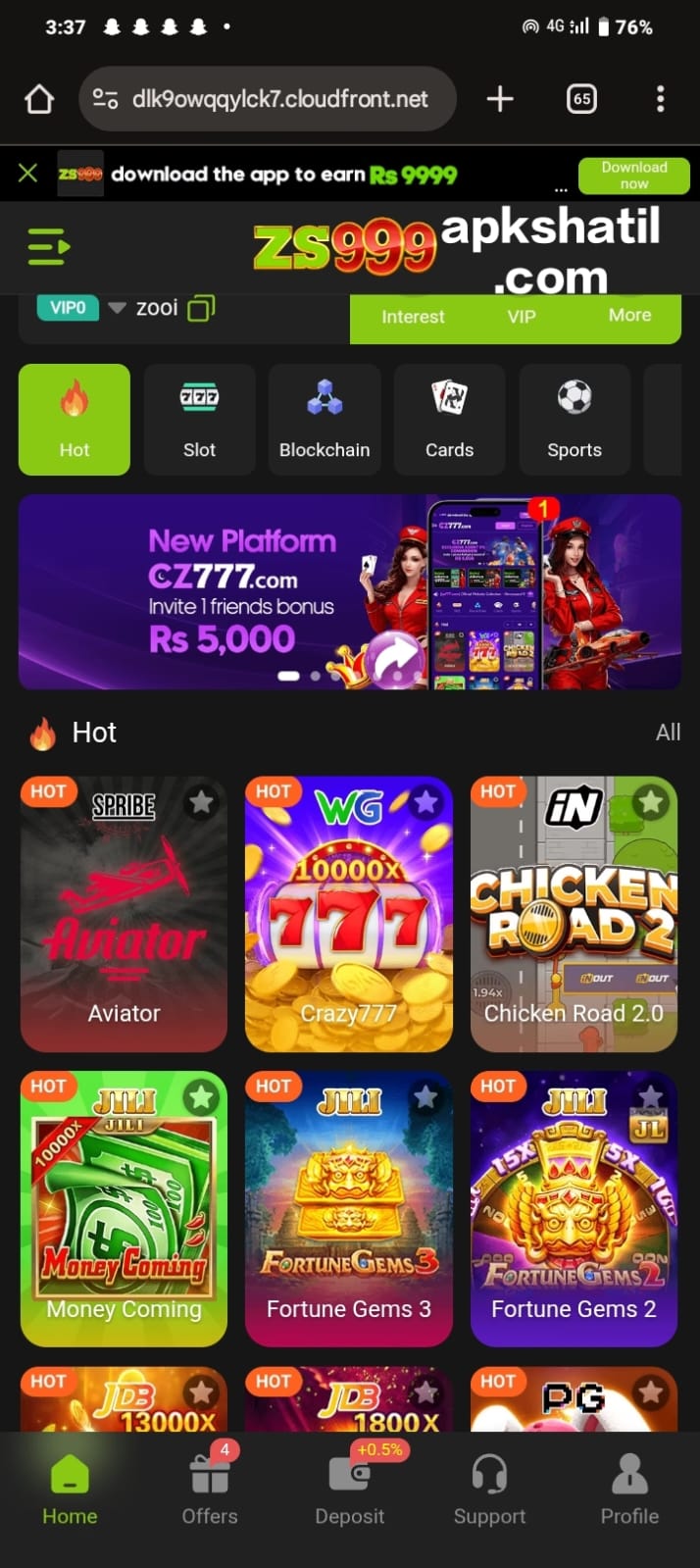
Task: Play Chicken Road 2.0
Action: (574, 914)
